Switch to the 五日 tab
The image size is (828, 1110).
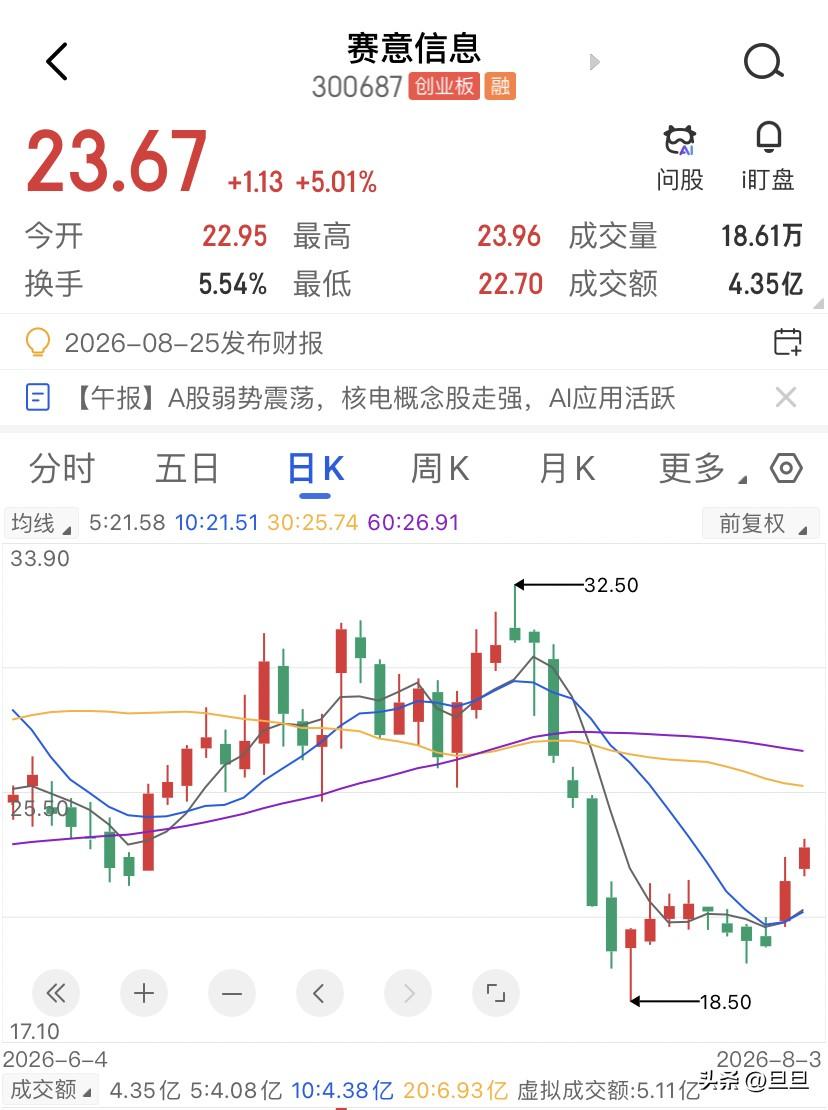click(187, 469)
